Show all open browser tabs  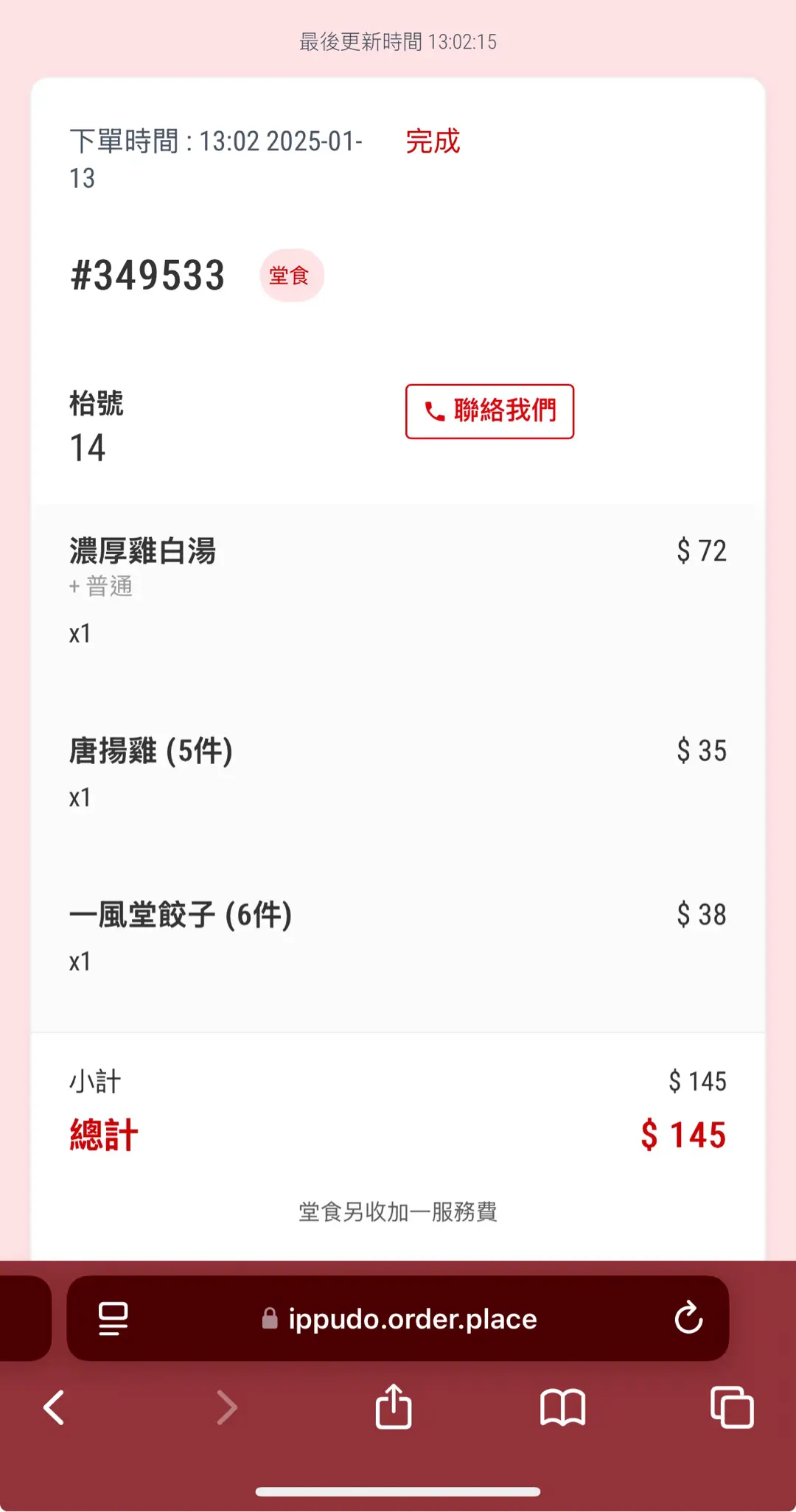[x=732, y=1407]
